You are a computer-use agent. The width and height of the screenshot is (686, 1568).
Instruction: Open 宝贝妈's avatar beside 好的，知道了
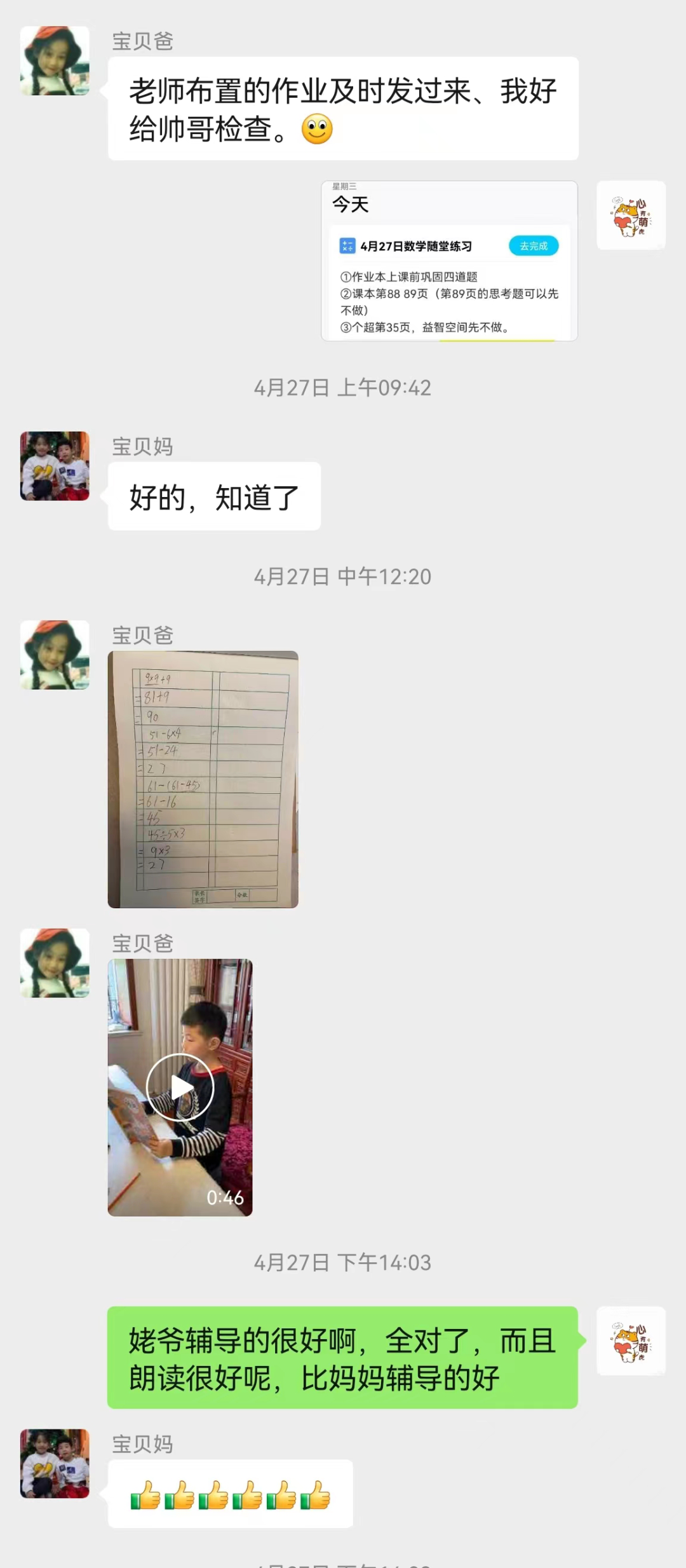pos(55,466)
